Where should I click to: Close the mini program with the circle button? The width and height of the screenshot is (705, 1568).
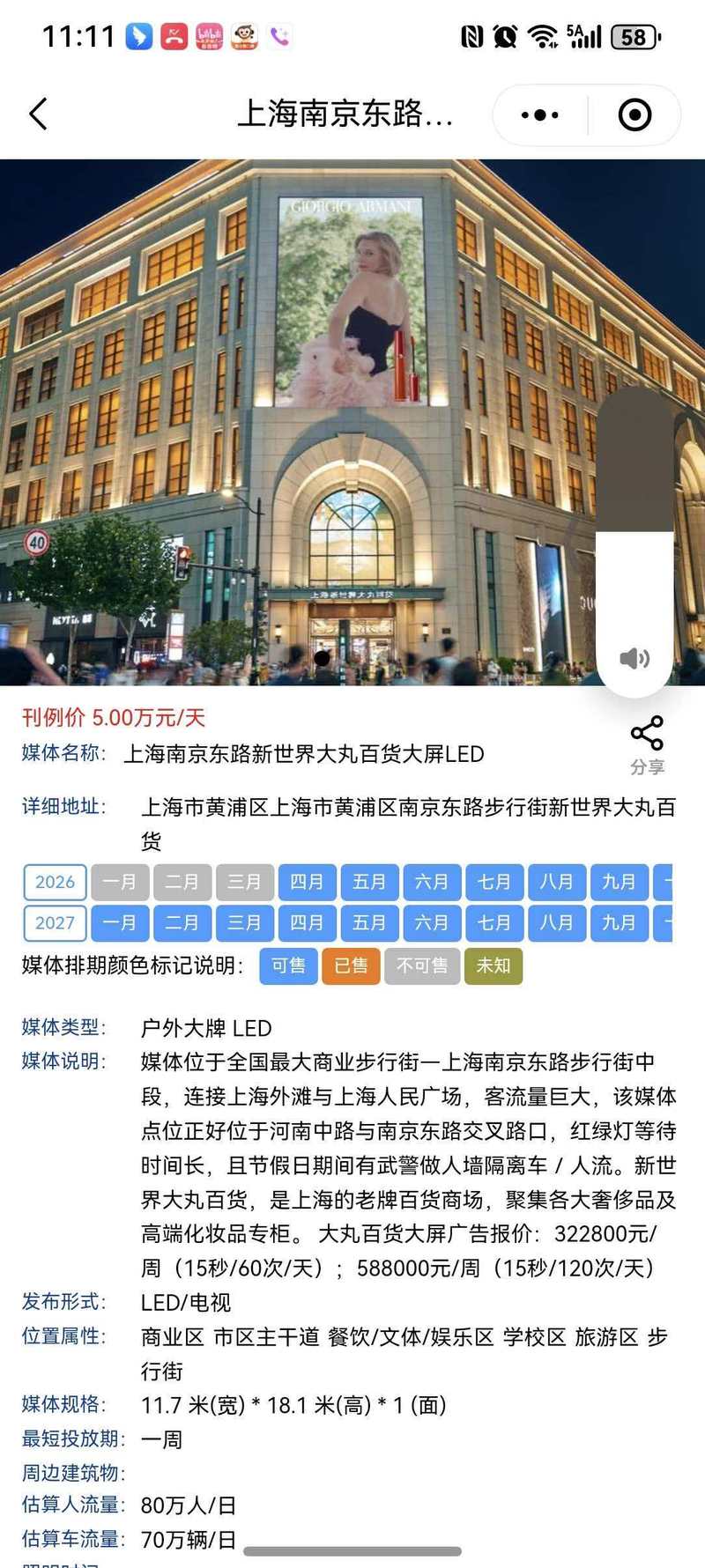pyautogui.click(x=634, y=115)
